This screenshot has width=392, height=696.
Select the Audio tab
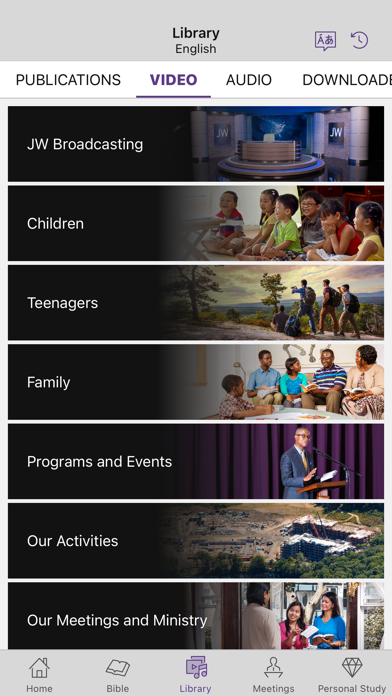249,80
